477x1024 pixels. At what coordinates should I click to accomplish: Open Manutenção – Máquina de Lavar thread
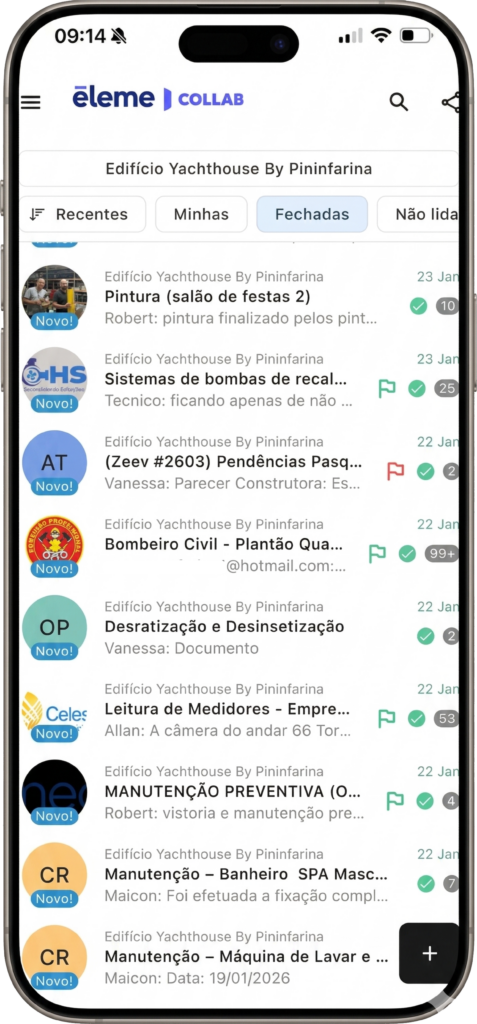pos(209,957)
